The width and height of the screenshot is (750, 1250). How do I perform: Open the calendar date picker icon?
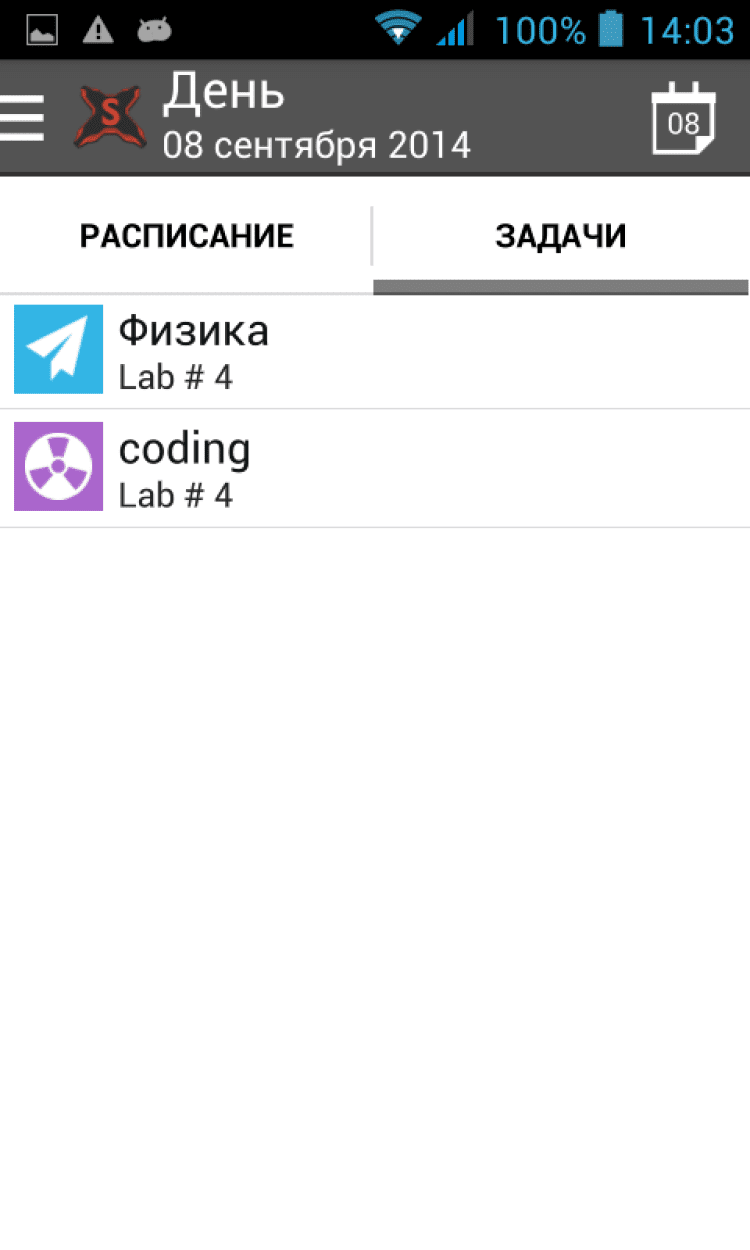(x=683, y=119)
